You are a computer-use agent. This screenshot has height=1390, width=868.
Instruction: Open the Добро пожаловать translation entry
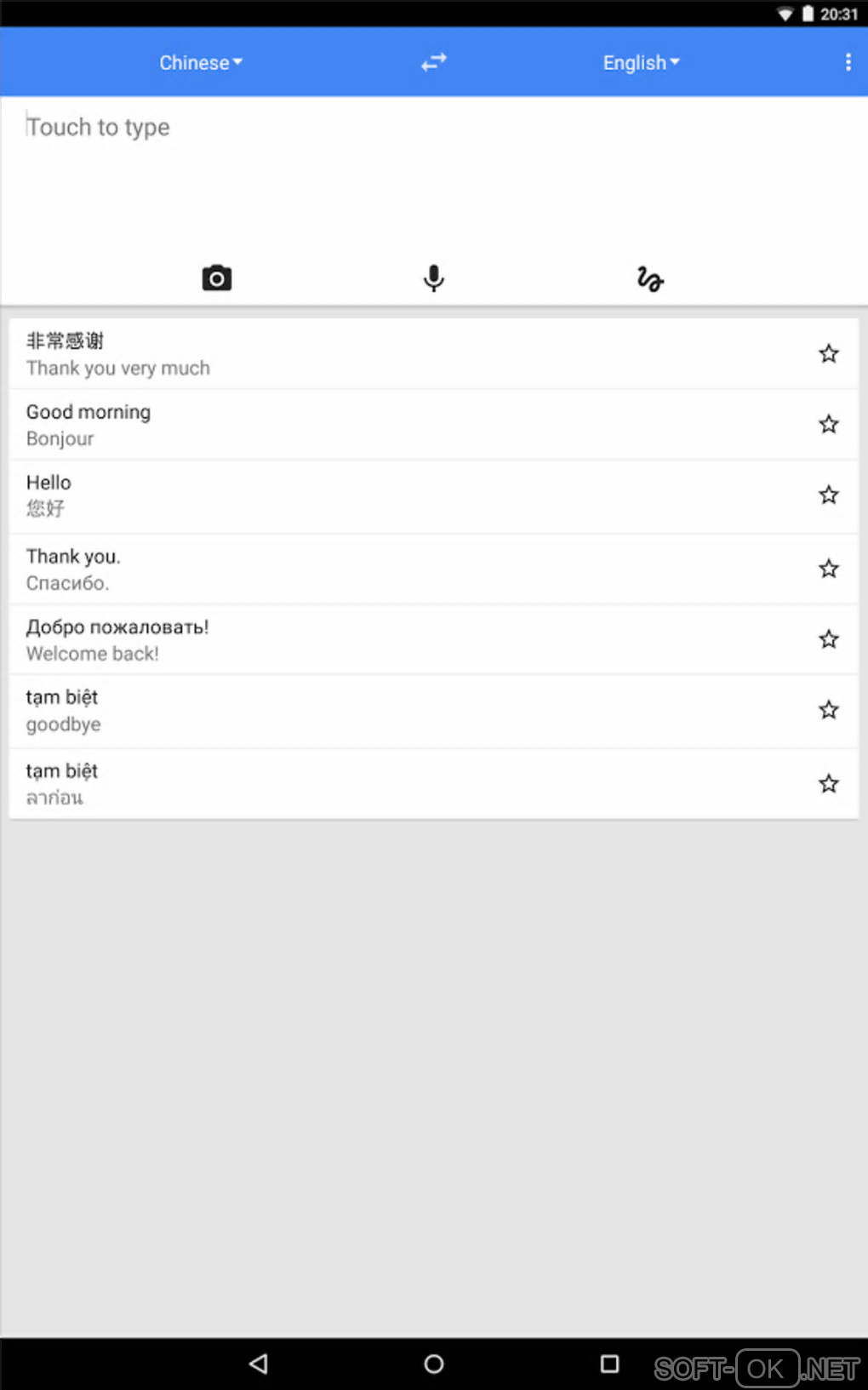pos(340,640)
